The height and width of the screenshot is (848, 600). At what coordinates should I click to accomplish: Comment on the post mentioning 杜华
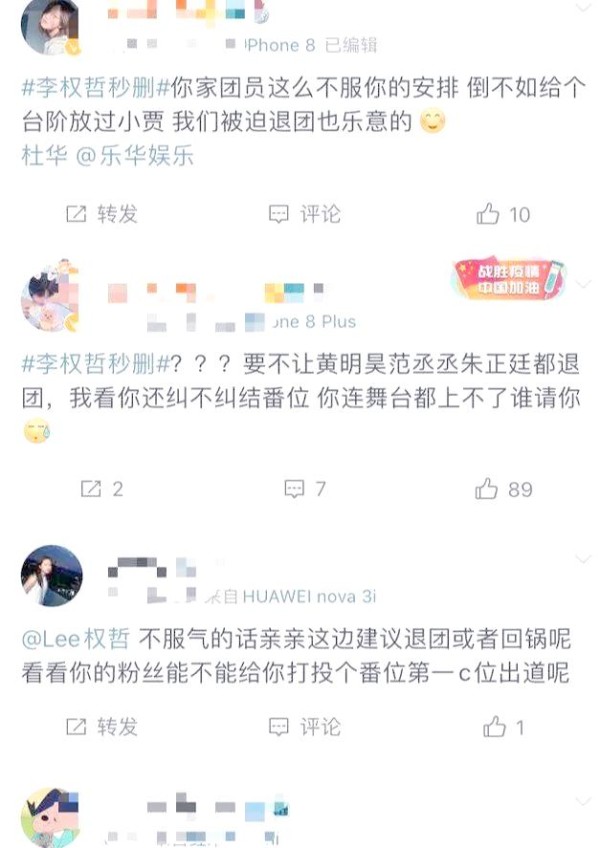click(305, 214)
